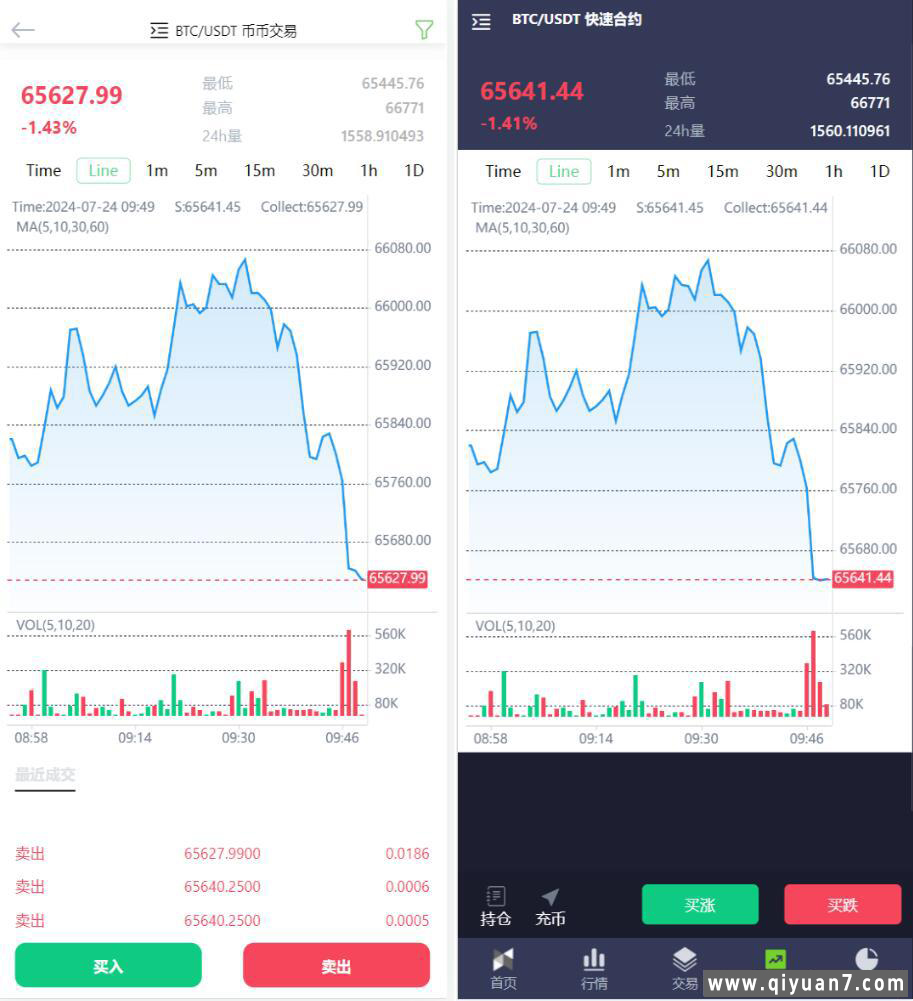Open the 1D timeframe on the left panel
Viewport: 913px width, 1001px height.
tap(413, 170)
